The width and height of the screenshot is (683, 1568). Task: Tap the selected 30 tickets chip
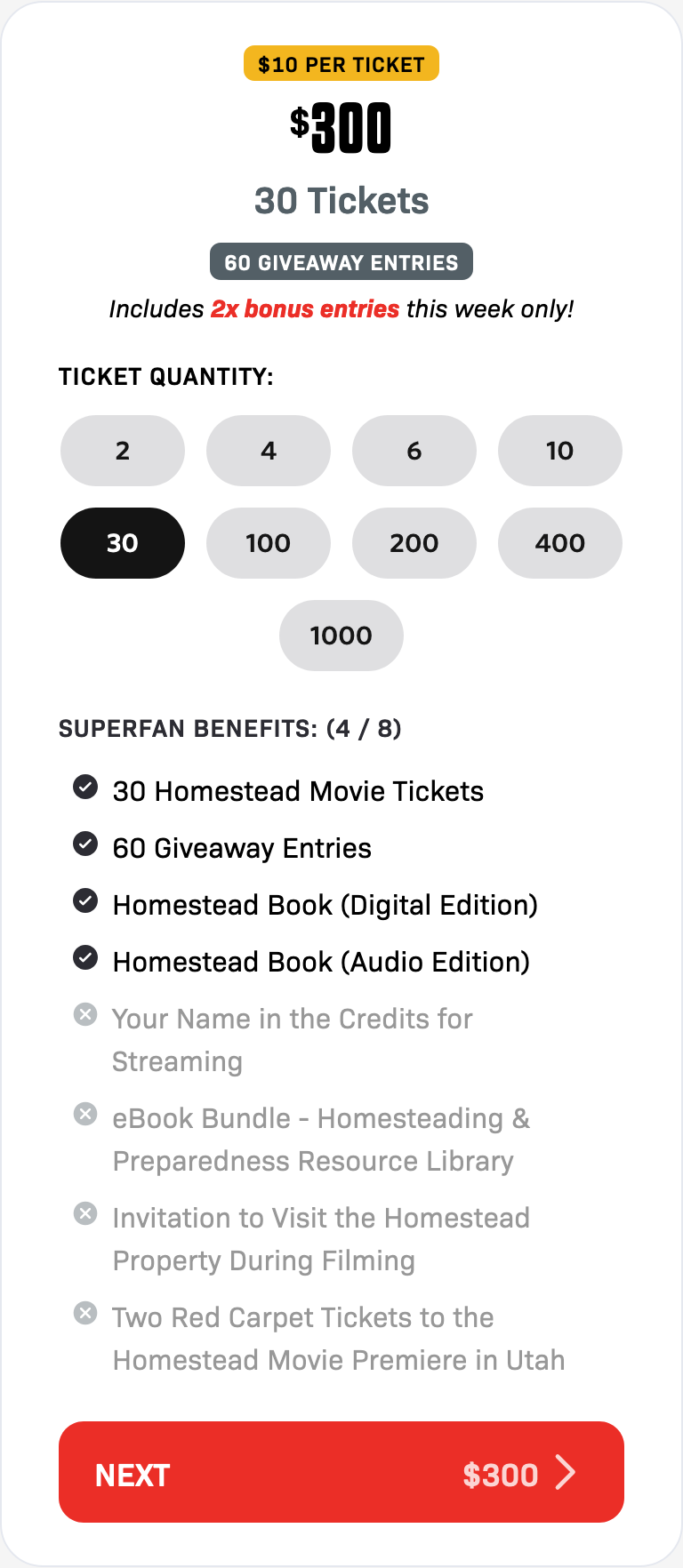[123, 543]
